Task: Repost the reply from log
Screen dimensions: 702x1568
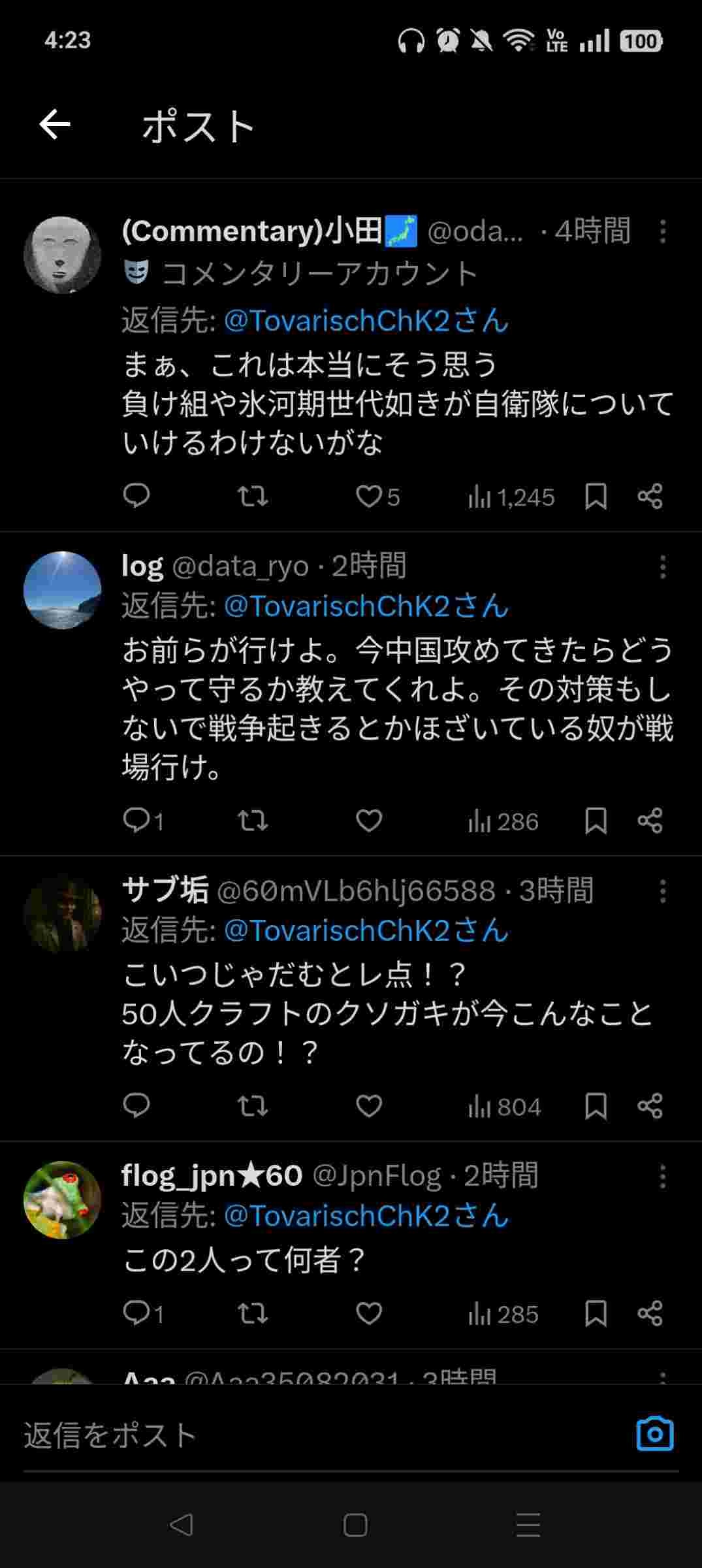Action: point(253,821)
